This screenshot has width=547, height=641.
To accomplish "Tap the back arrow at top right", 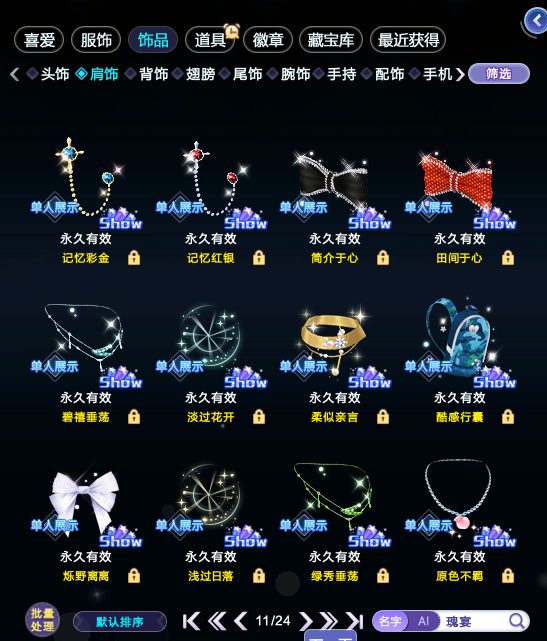I will click(535, 20).
